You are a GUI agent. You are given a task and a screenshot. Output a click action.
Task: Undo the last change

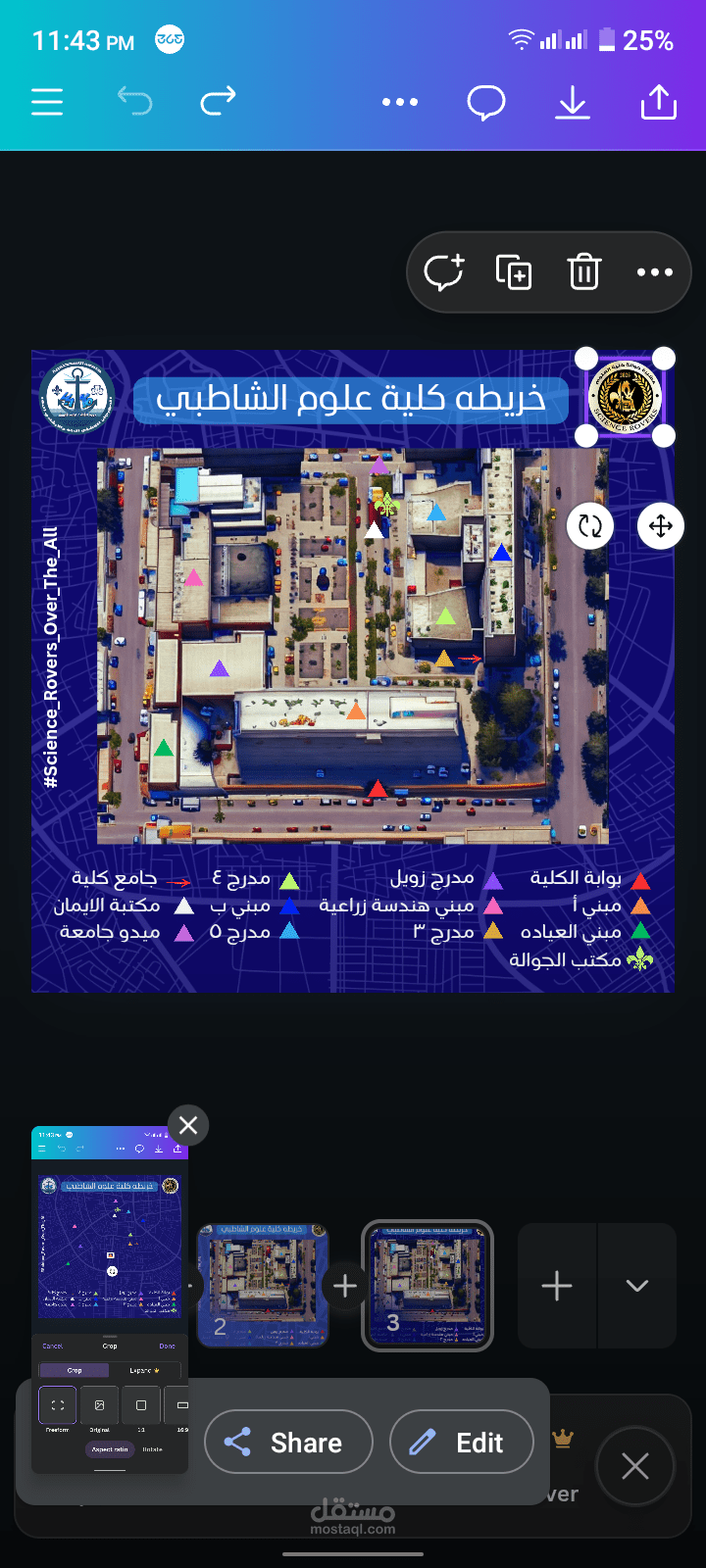click(134, 101)
